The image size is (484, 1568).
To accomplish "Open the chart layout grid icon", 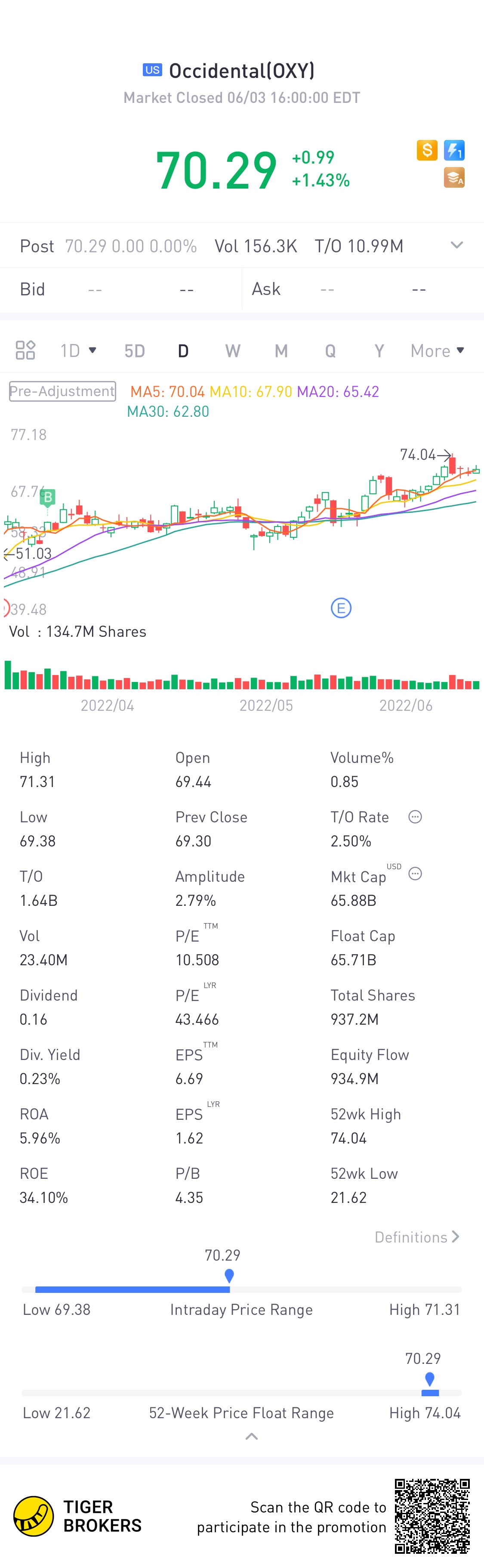I will (x=25, y=350).
